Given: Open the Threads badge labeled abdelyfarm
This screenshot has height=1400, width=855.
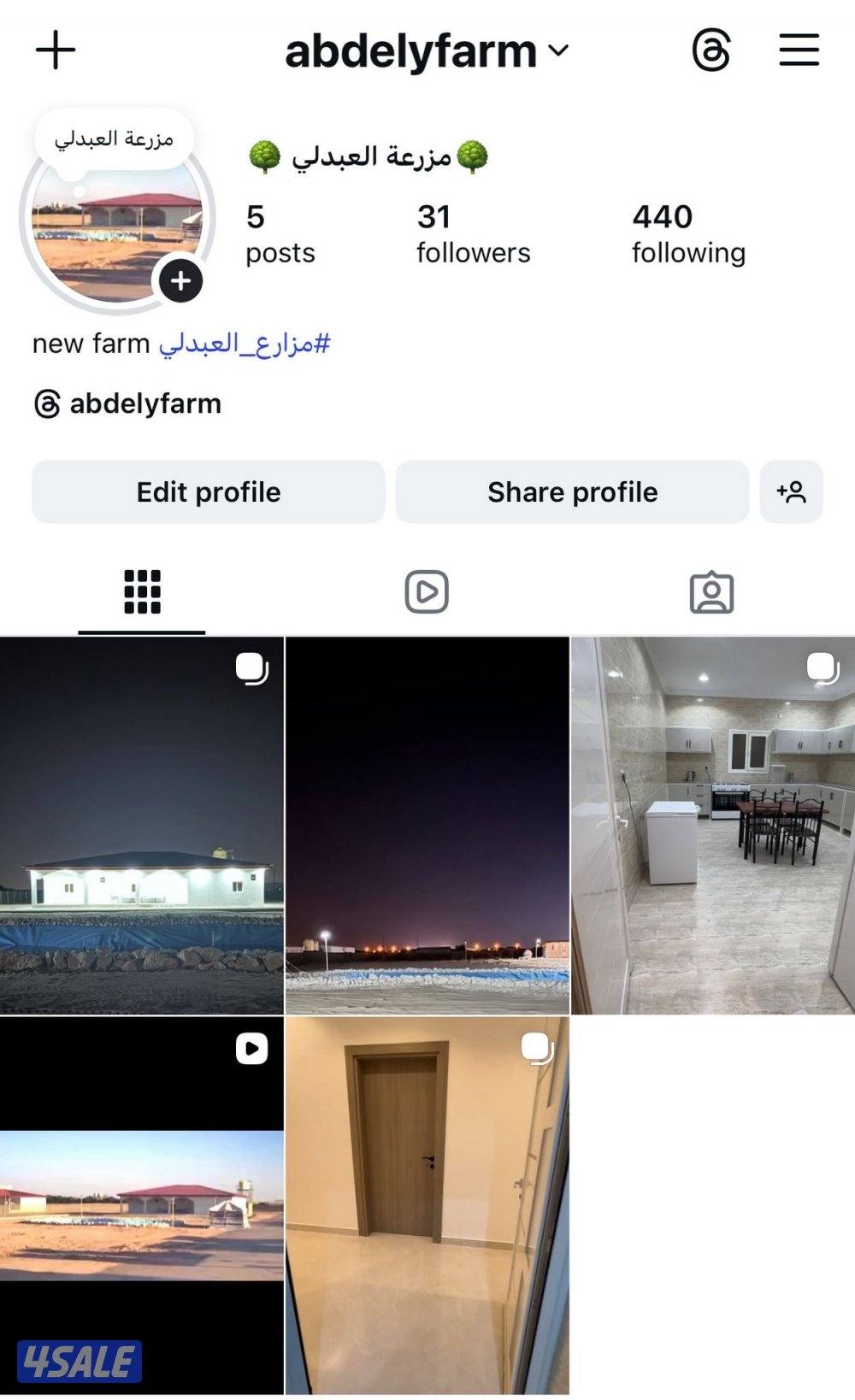Looking at the screenshot, I should (x=127, y=403).
